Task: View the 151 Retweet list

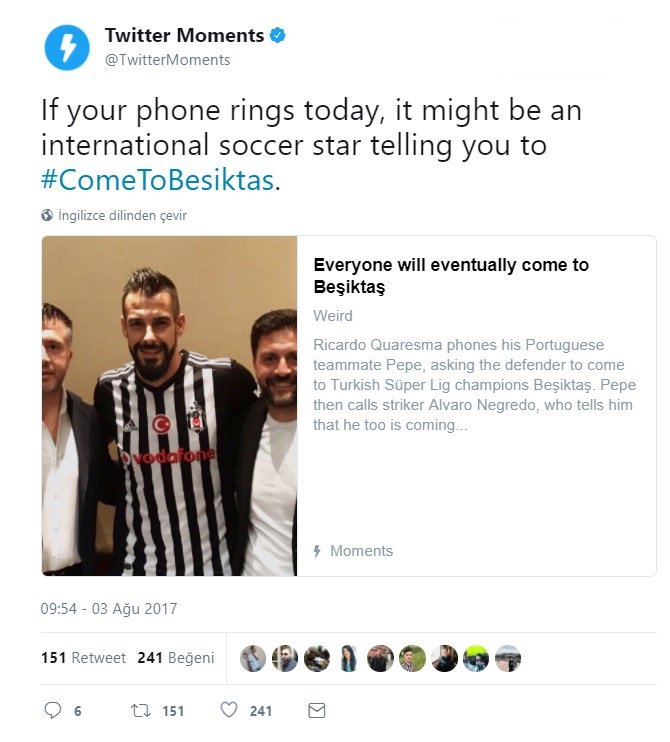Action: tap(84, 658)
